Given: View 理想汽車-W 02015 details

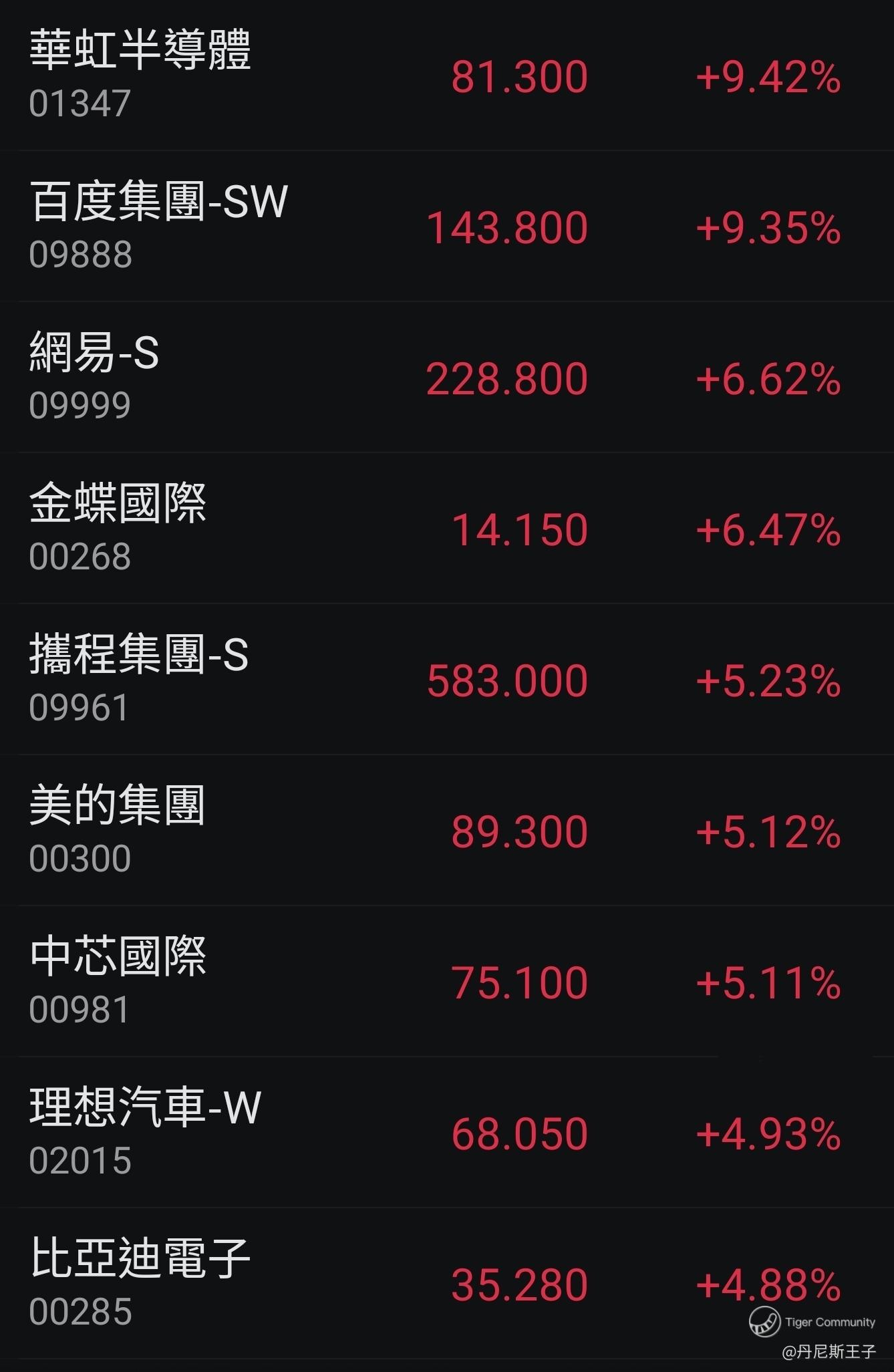Looking at the screenshot, I should [447, 1133].
